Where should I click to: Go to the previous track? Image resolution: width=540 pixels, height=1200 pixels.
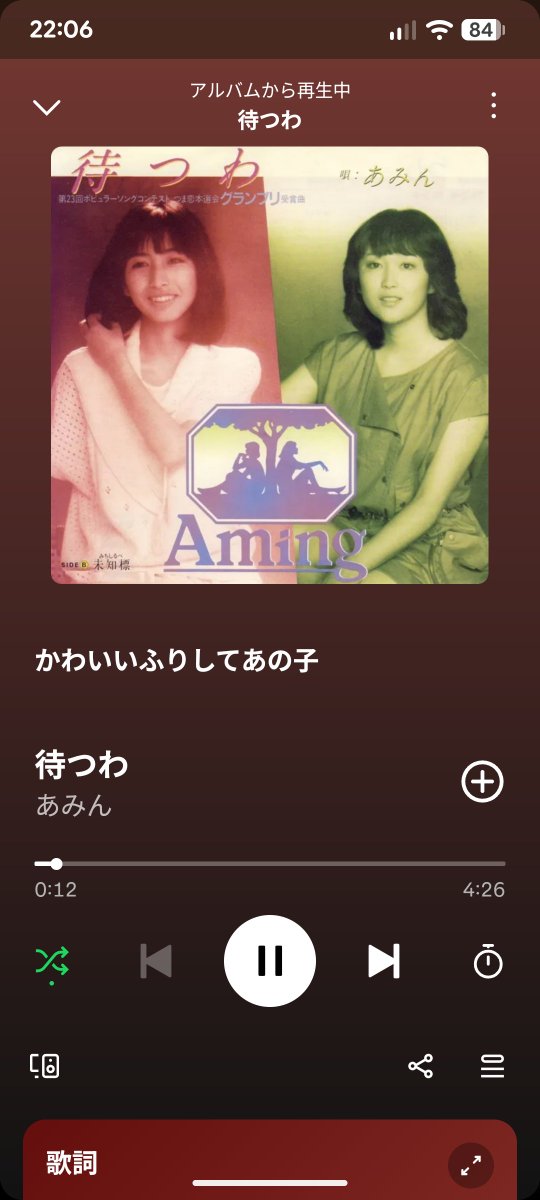tap(156, 961)
